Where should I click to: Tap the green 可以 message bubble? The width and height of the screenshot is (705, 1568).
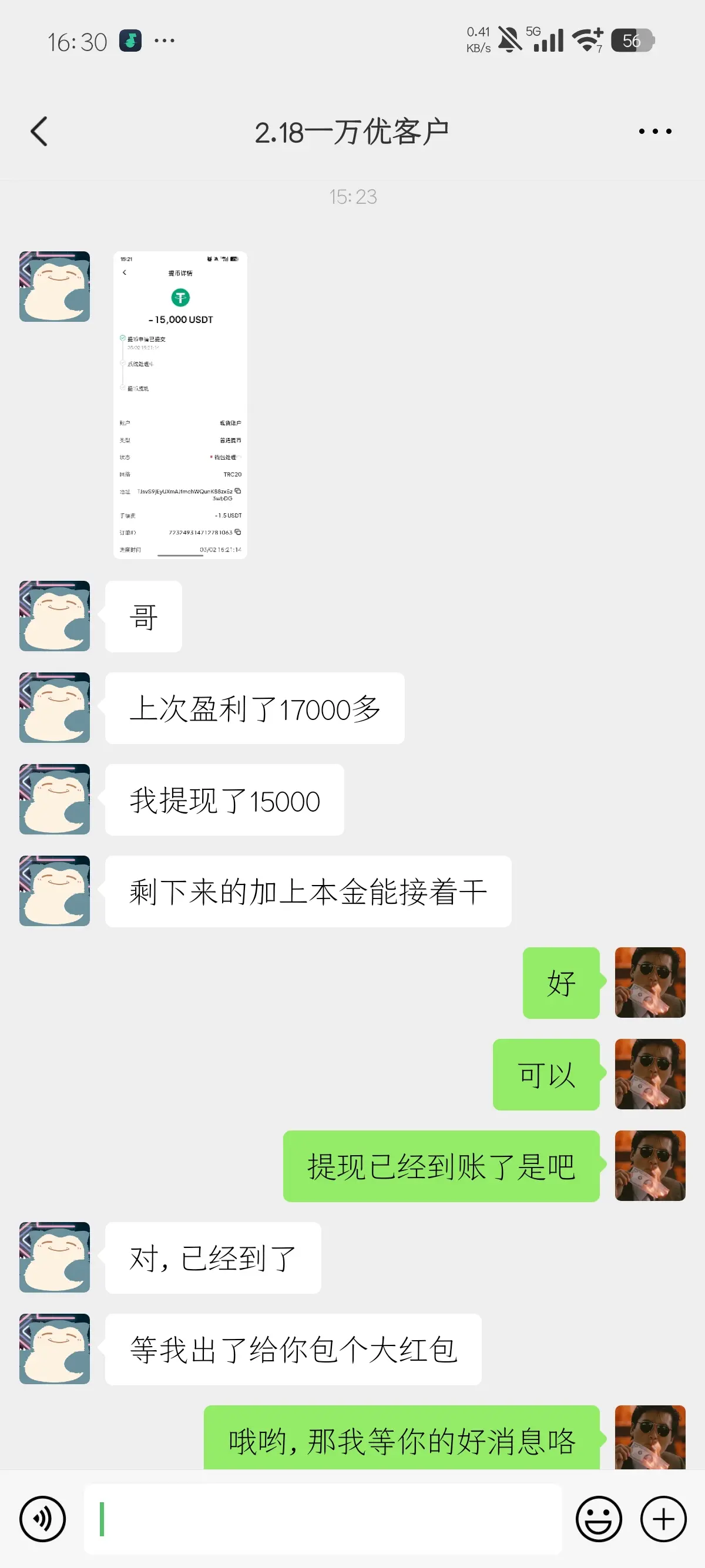[x=545, y=1074]
